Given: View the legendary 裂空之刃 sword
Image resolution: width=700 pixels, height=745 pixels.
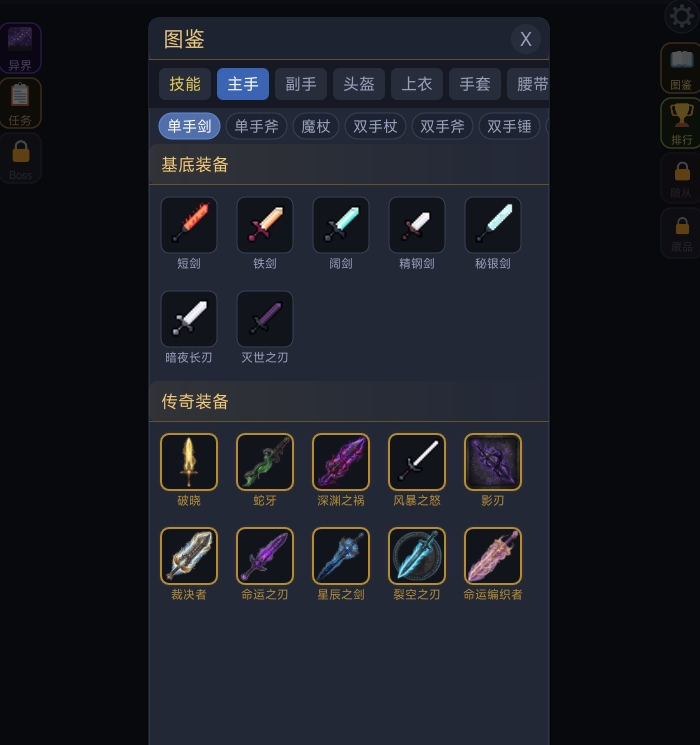Looking at the screenshot, I should 417,556.
